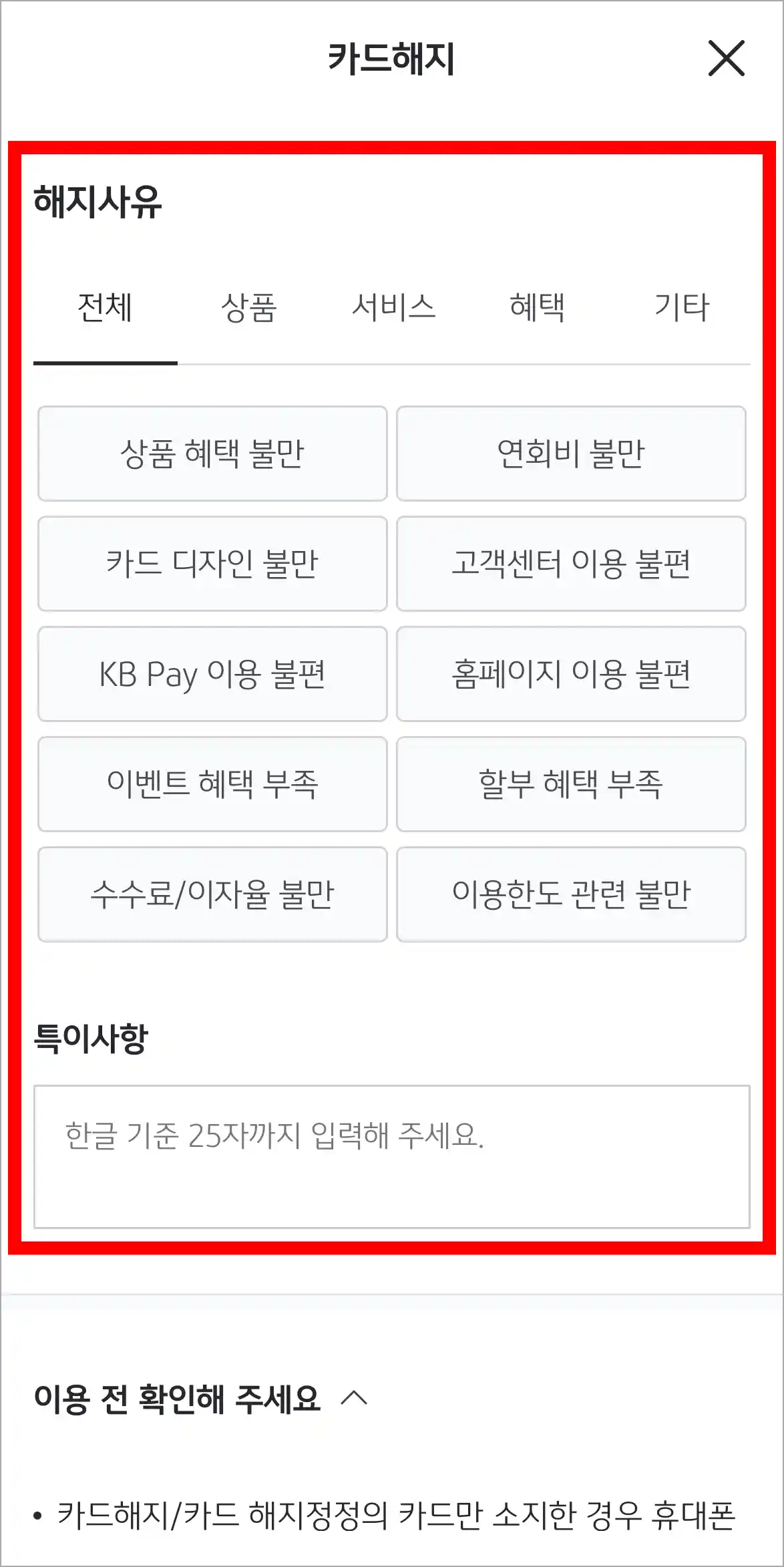This screenshot has width=784, height=1567.
Task: Select the 홈페이지 이용 불편 option
Action: pos(571,674)
